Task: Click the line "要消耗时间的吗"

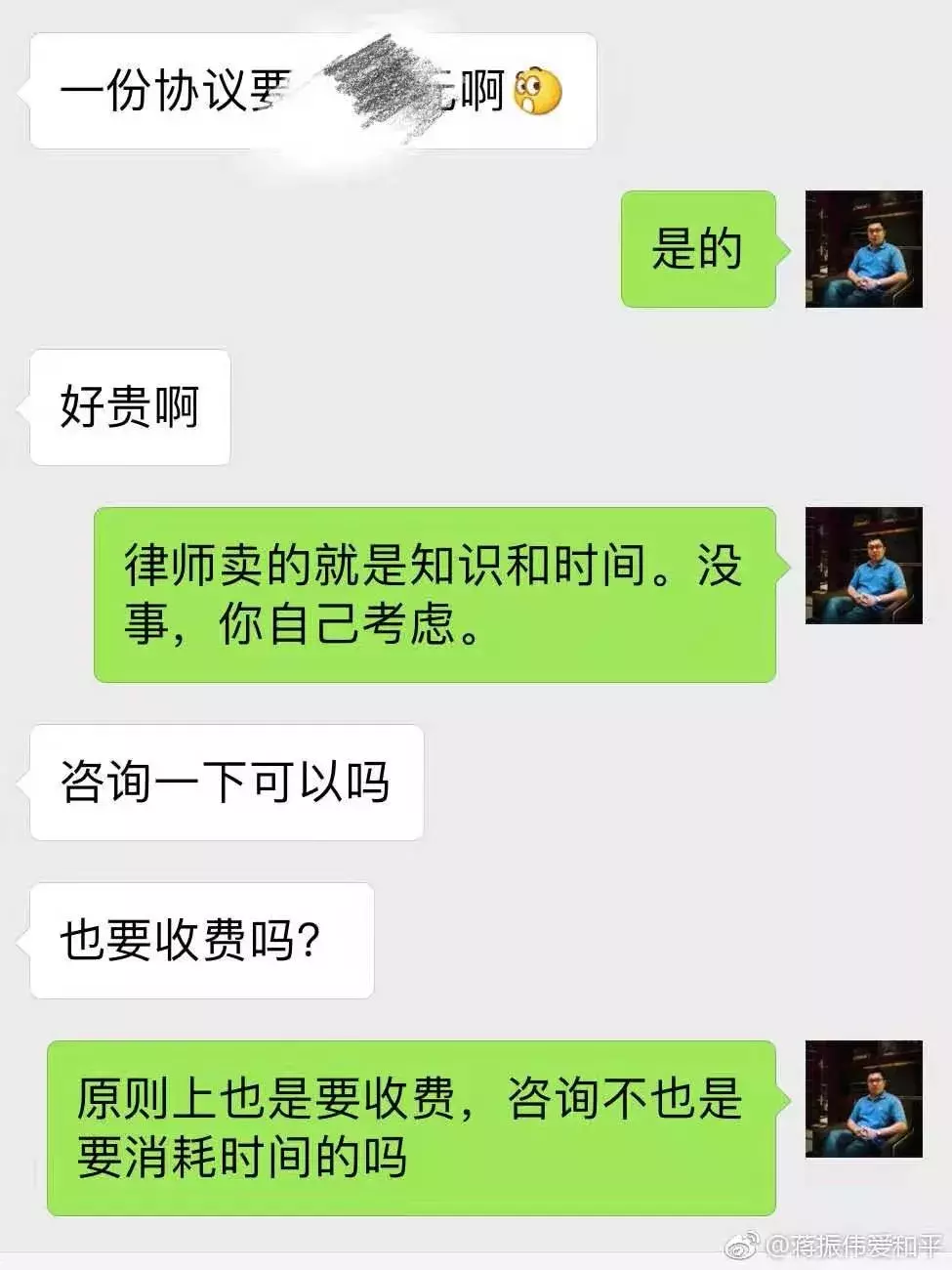Action: [x=239, y=1156]
